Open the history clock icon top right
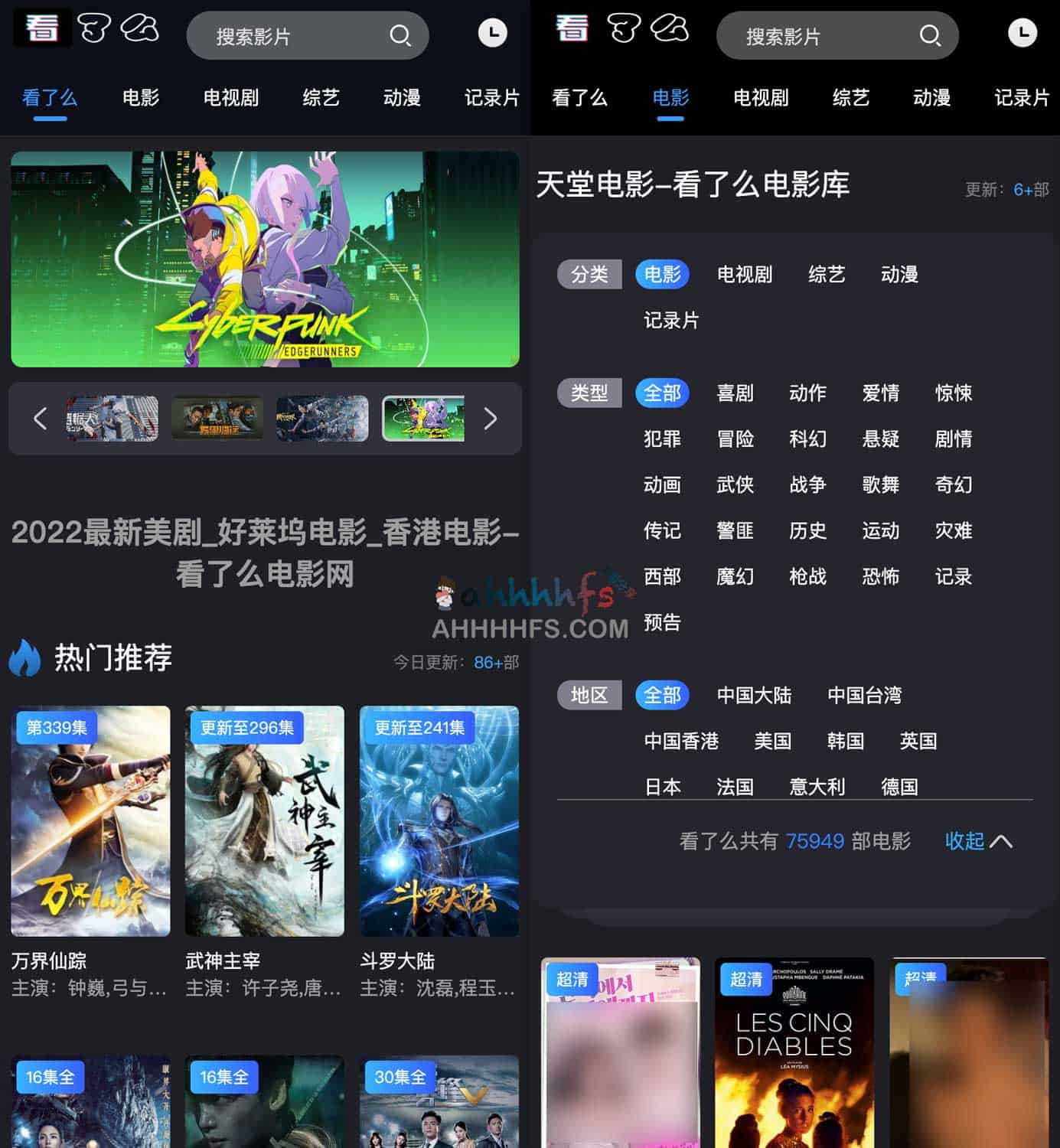This screenshot has height=1148, width=1060. (x=494, y=34)
